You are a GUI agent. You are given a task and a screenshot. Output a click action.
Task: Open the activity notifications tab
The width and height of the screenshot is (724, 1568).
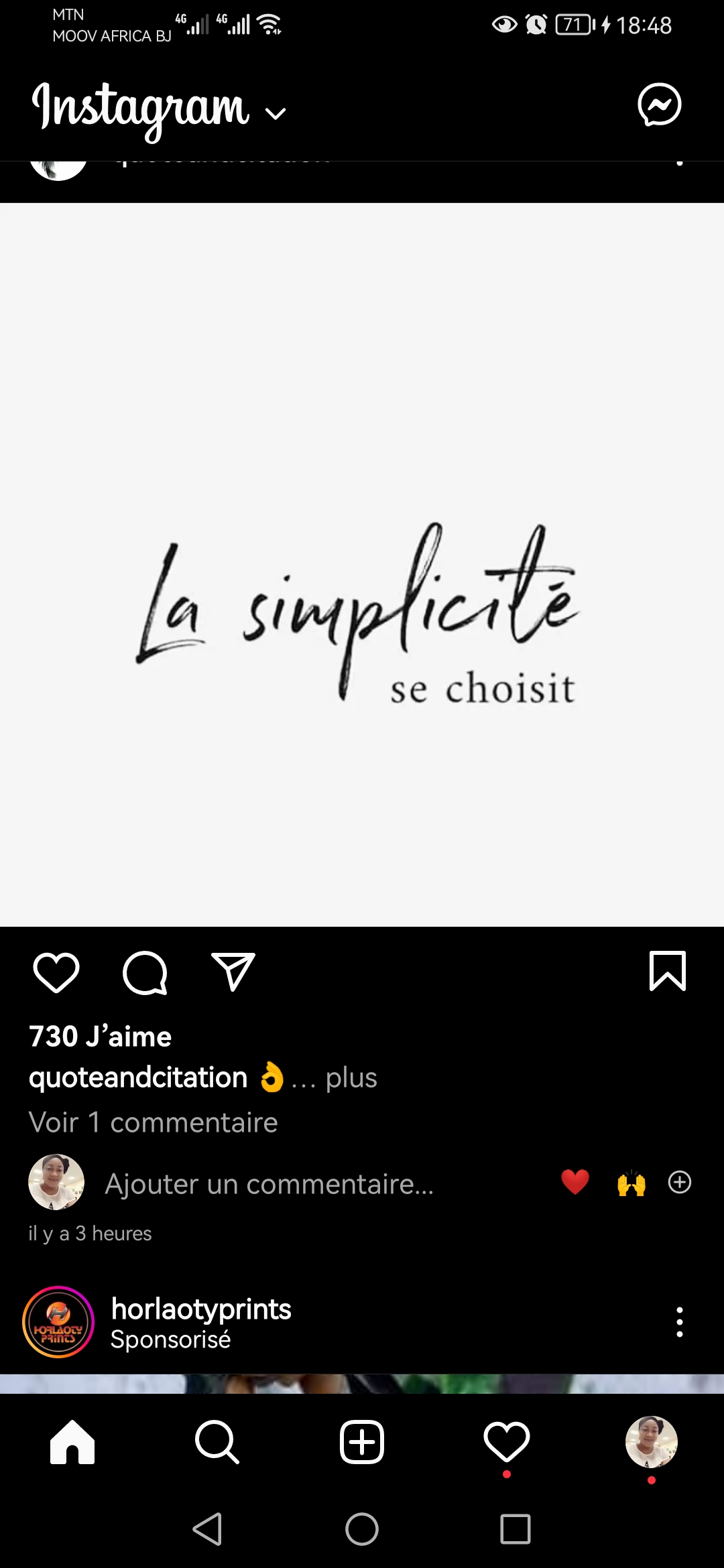coord(507,1442)
